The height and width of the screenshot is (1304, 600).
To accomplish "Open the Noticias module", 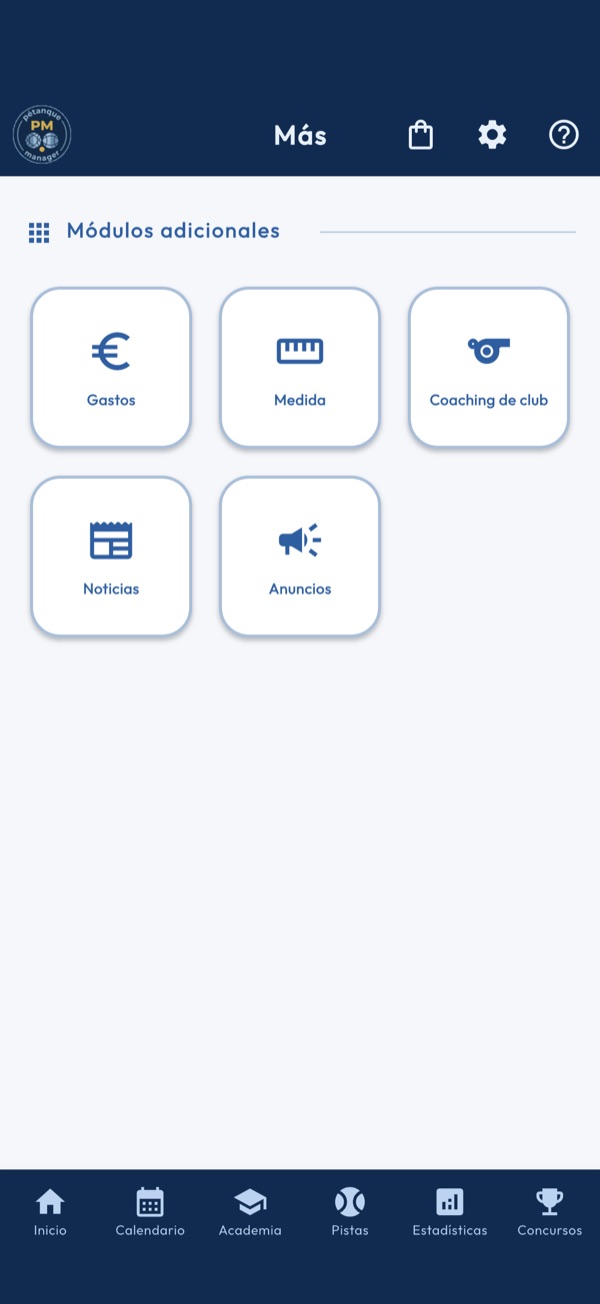I will (x=111, y=556).
